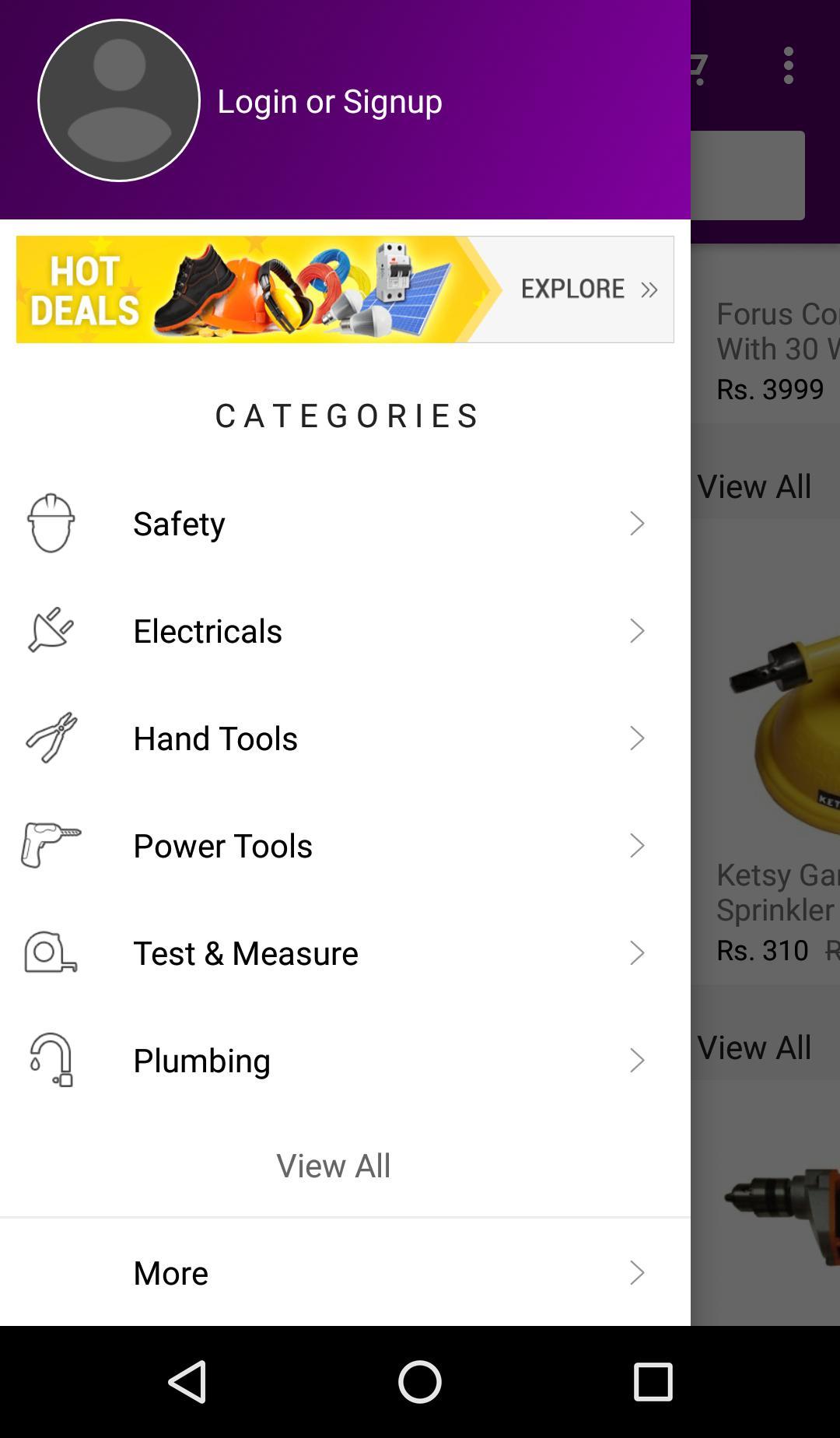The width and height of the screenshot is (840, 1438).
Task: Go to Test & Measure category
Action: click(x=345, y=953)
